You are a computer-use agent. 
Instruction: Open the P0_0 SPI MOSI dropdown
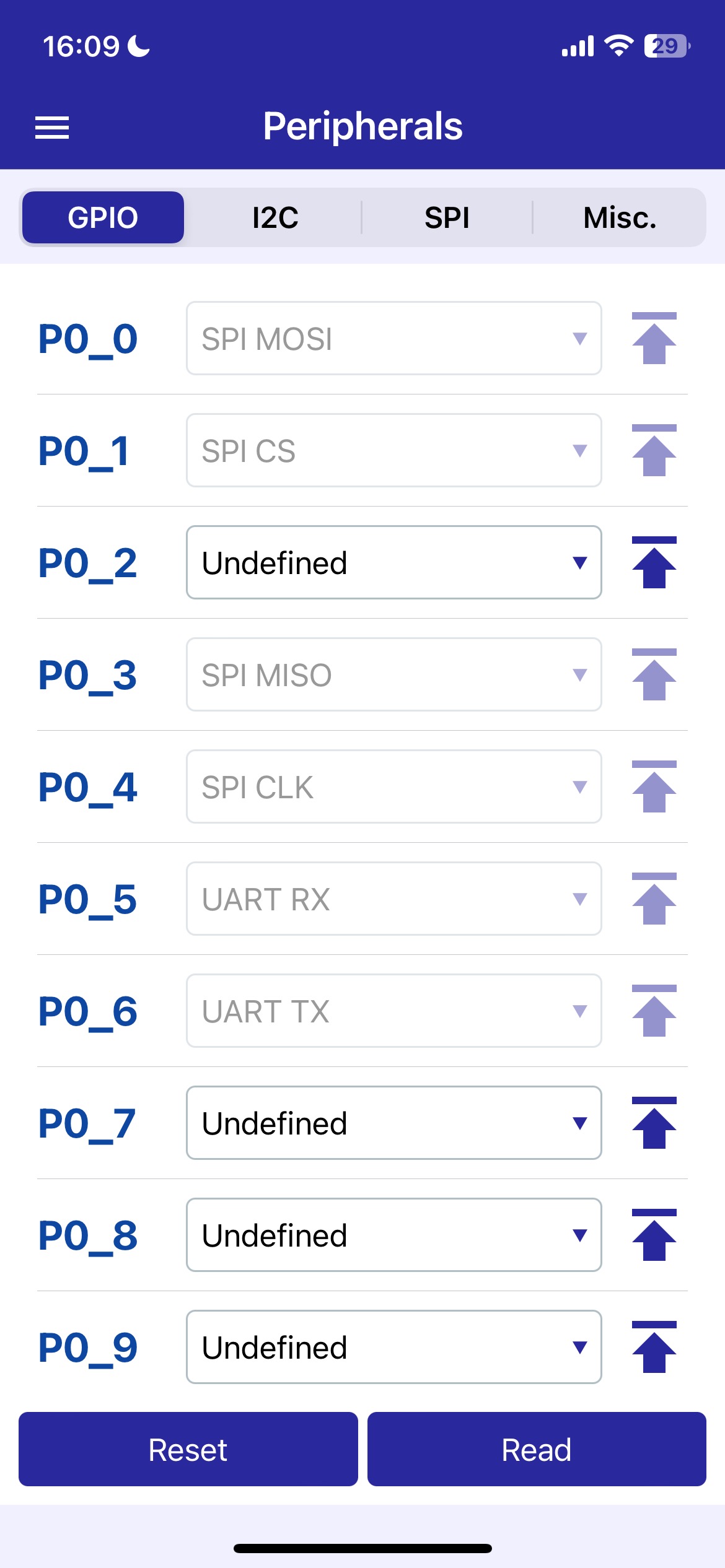[394, 338]
